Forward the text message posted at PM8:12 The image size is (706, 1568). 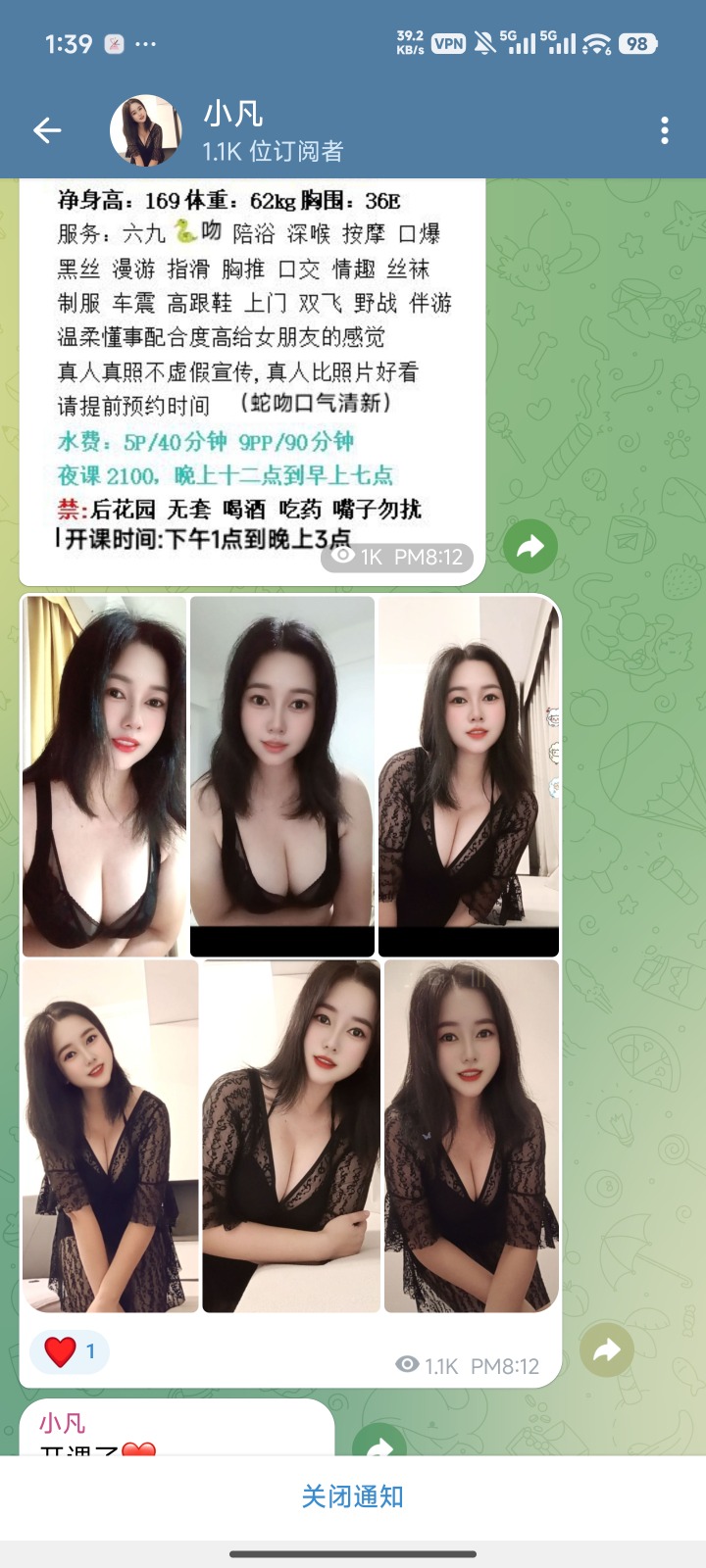click(x=530, y=547)
